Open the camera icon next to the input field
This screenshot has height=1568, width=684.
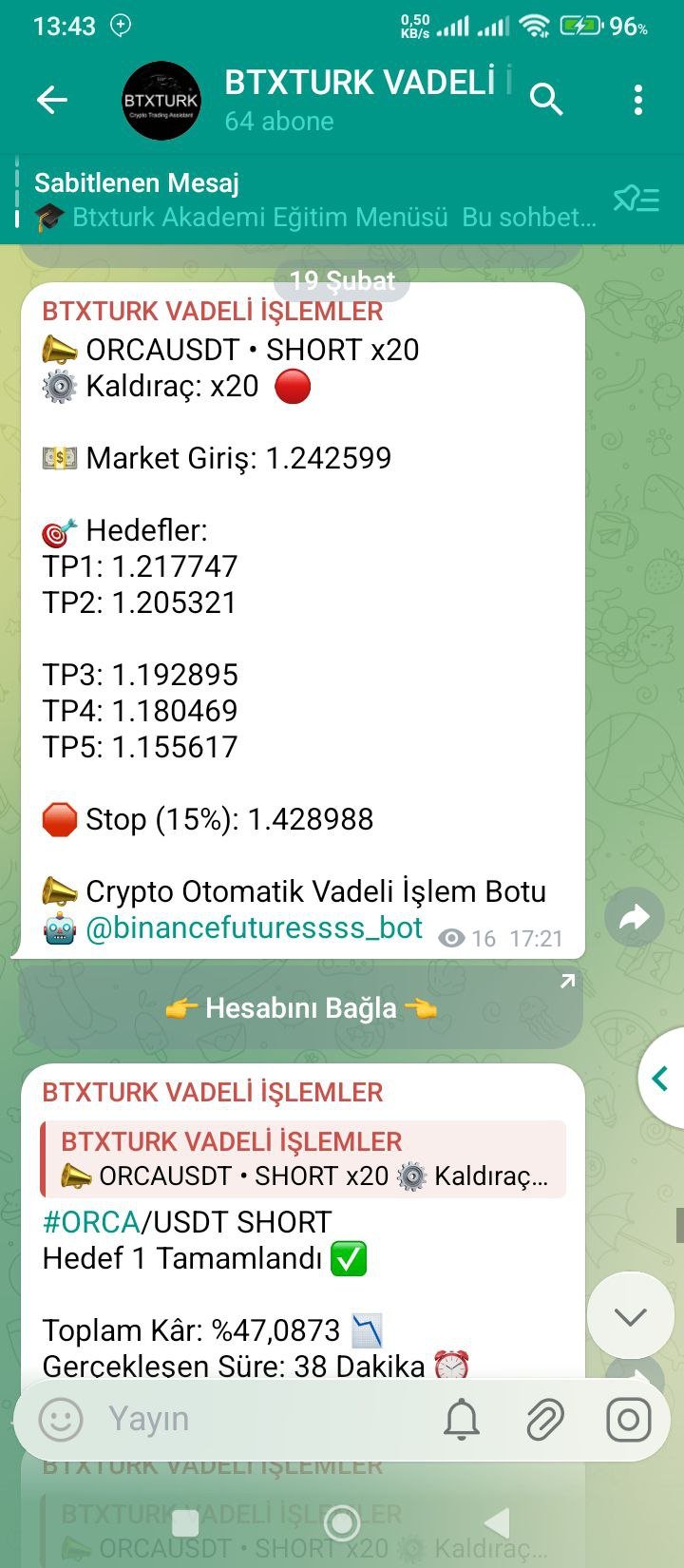(x=627, y=1419)
